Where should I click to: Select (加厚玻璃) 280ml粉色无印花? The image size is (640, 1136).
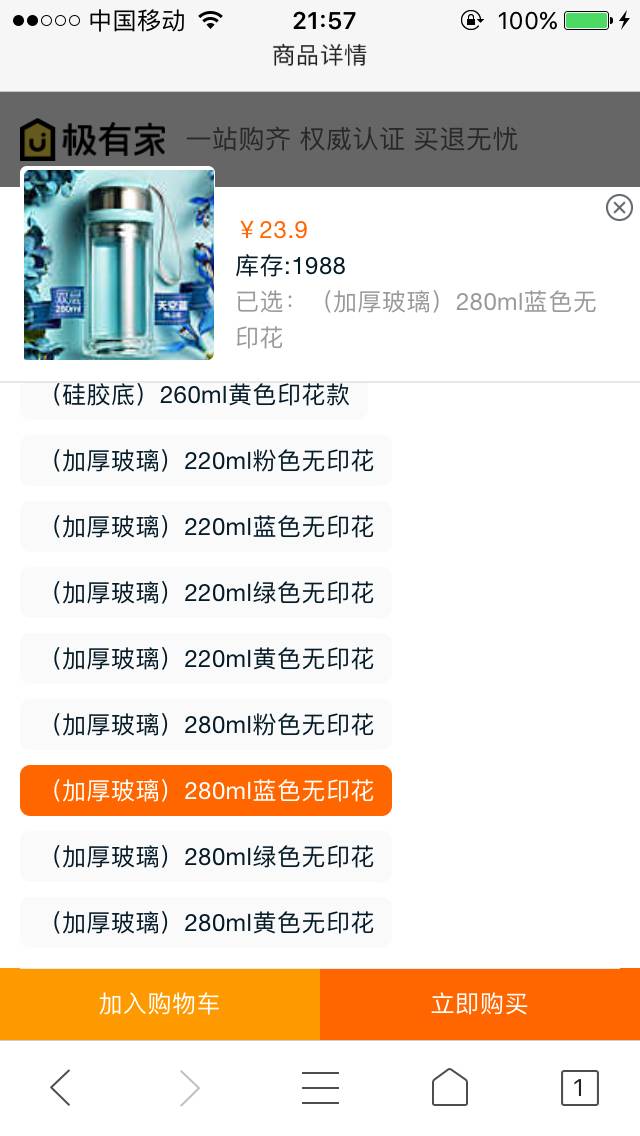click(x=206, y=725)
